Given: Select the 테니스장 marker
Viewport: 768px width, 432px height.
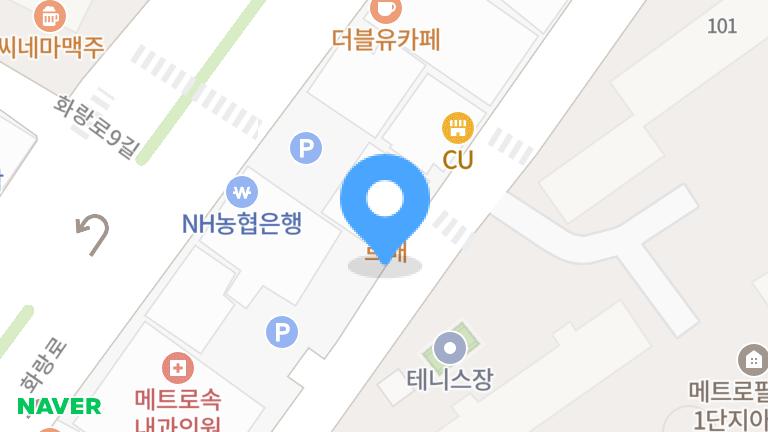Looking at the screenshot, I should point(450,349).
